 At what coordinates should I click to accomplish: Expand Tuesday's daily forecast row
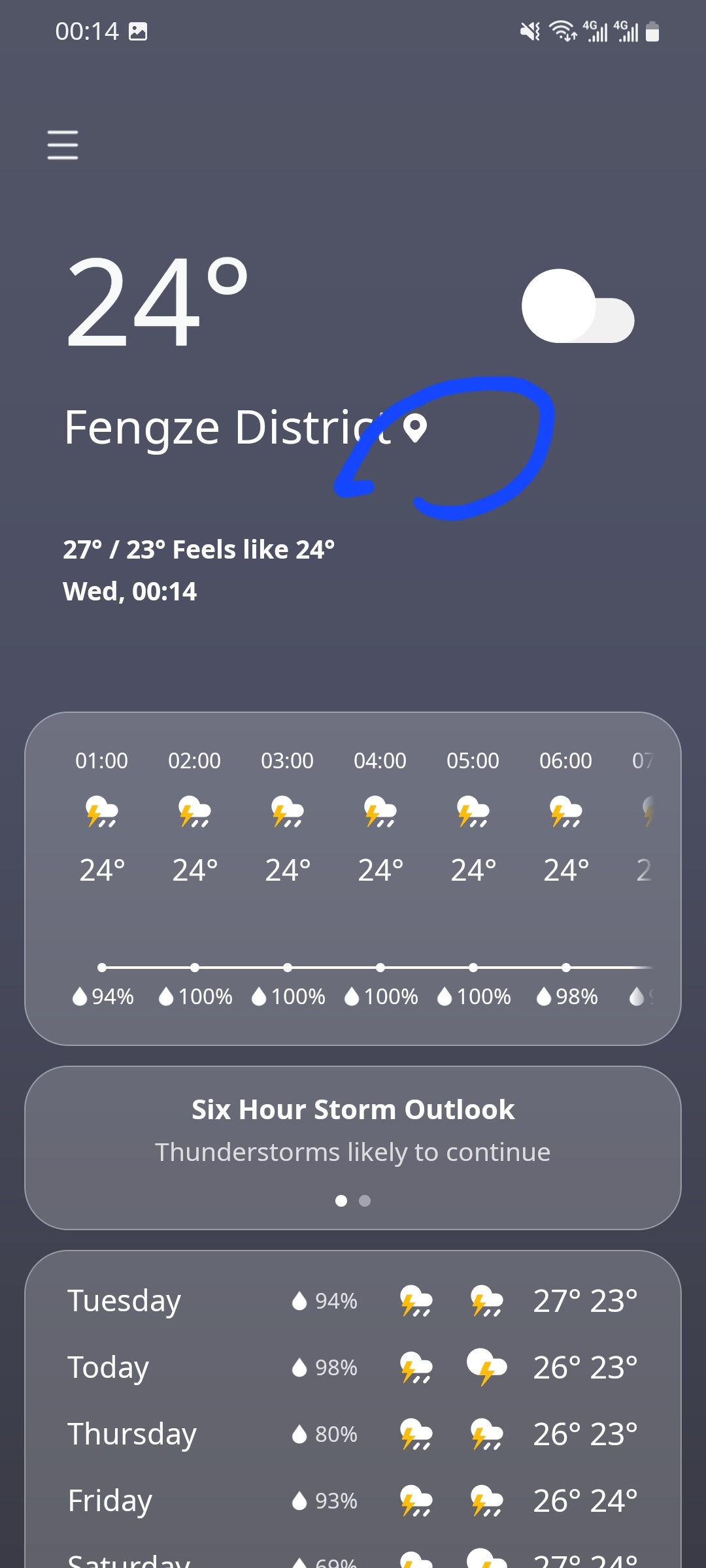pyautogui.click(x=353, y=1300)
